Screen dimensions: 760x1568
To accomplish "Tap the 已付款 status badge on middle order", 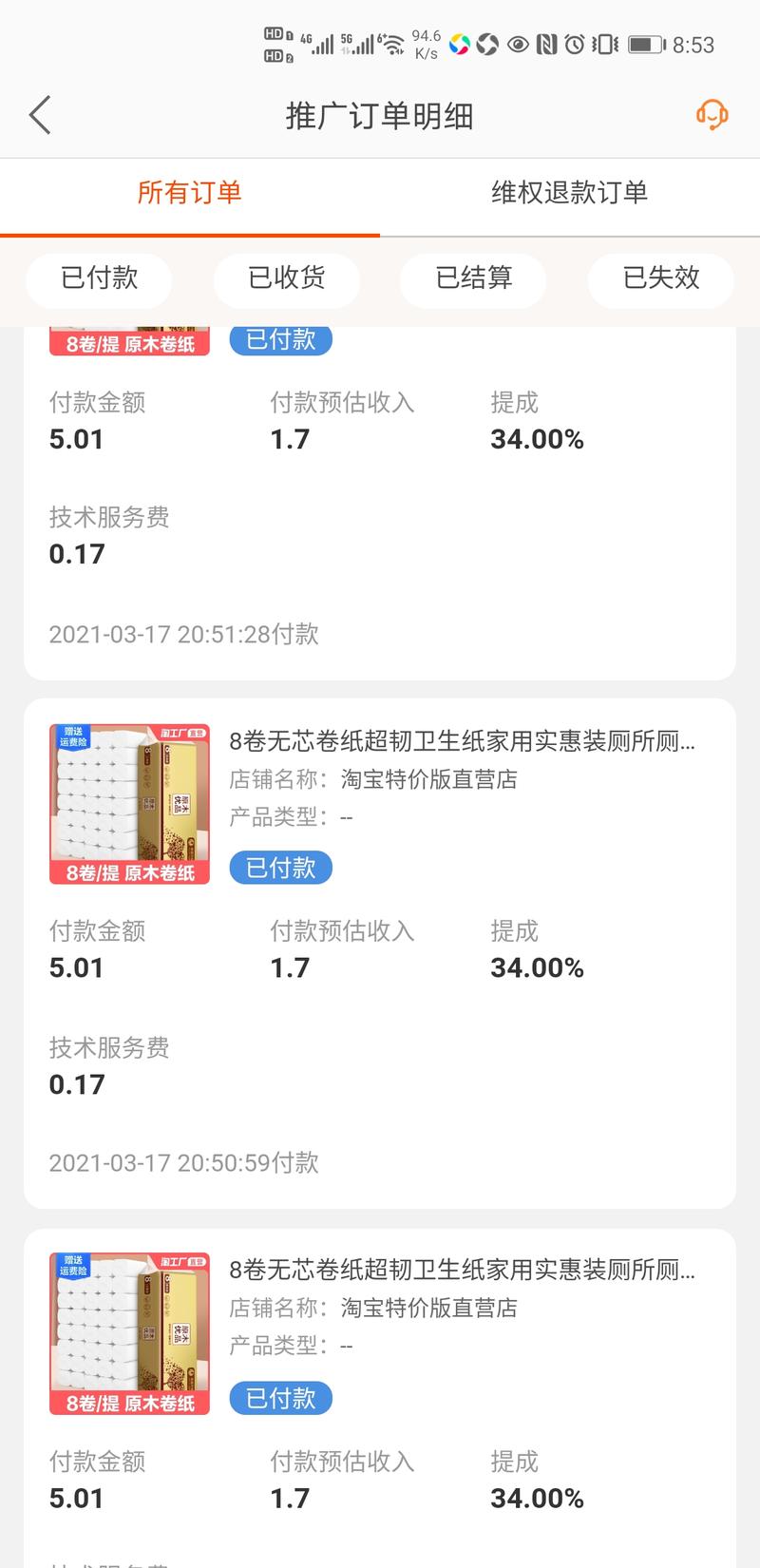I will click(x=280, y=867).
